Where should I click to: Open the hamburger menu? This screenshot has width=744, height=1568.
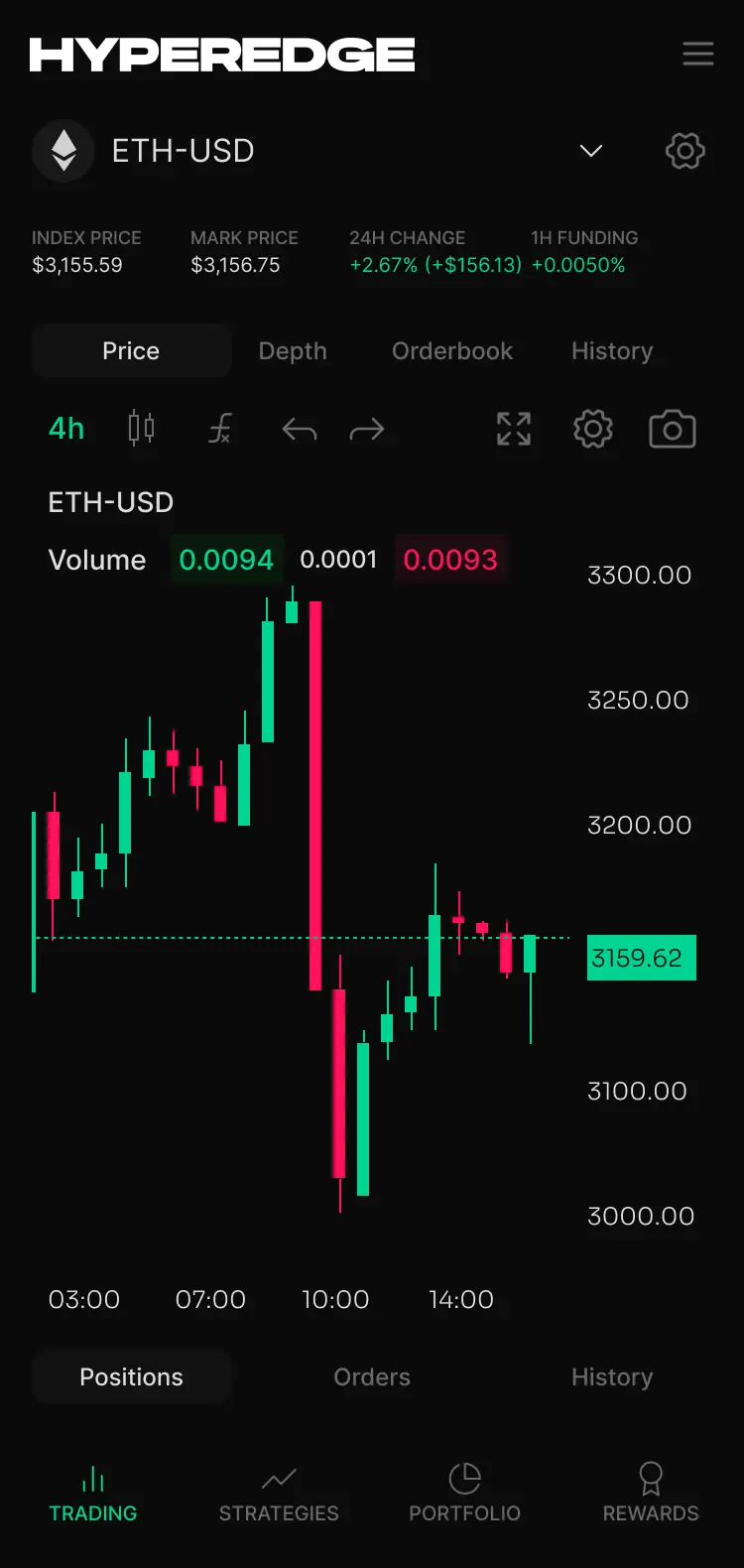point(697,54)
